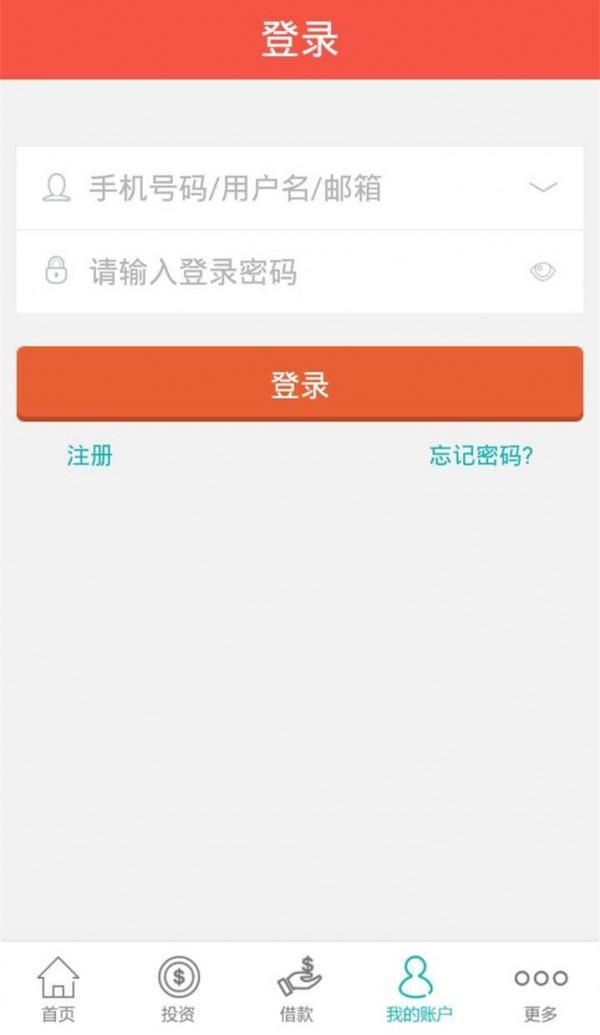Switch to the 投资 invest tab
600x1035 pixels.
point(179,989)
